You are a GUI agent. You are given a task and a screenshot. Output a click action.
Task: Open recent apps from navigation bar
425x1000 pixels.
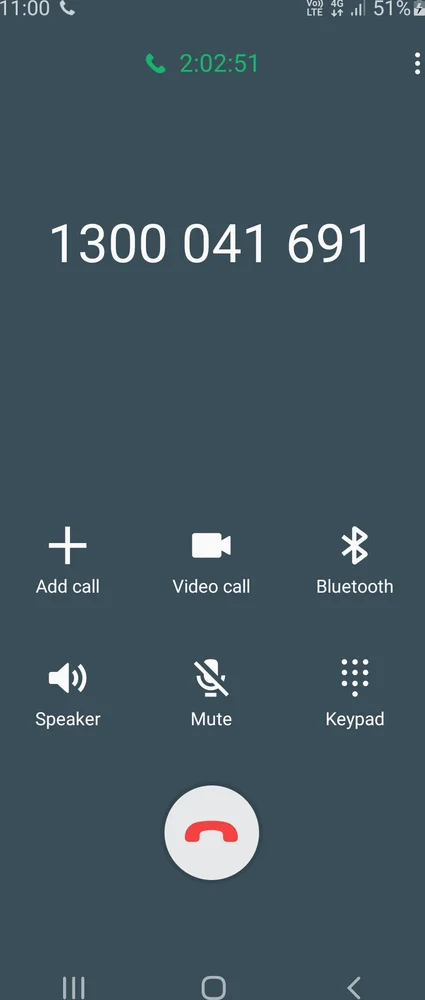74,987
